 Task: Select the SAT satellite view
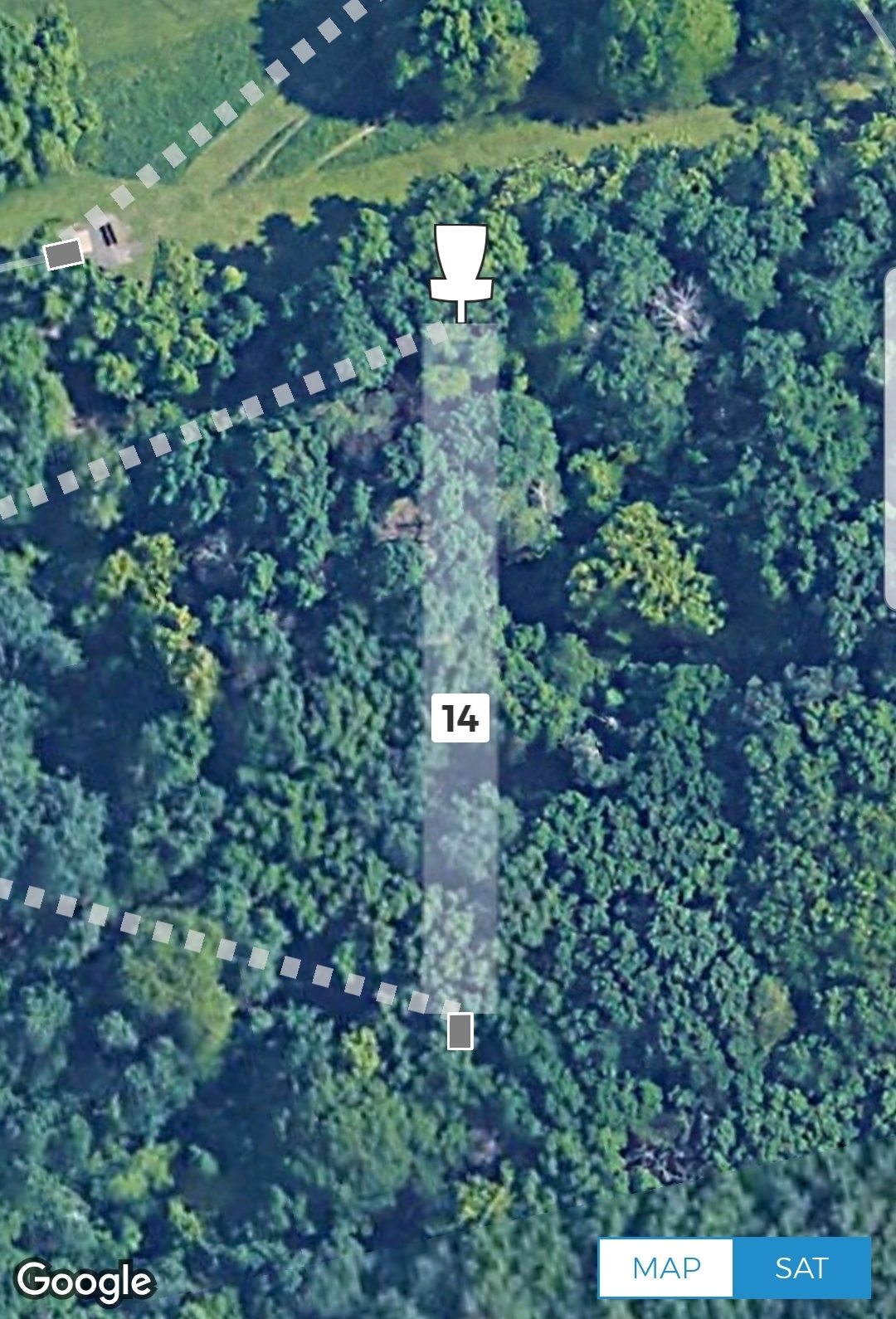[x=801, y=1268]
